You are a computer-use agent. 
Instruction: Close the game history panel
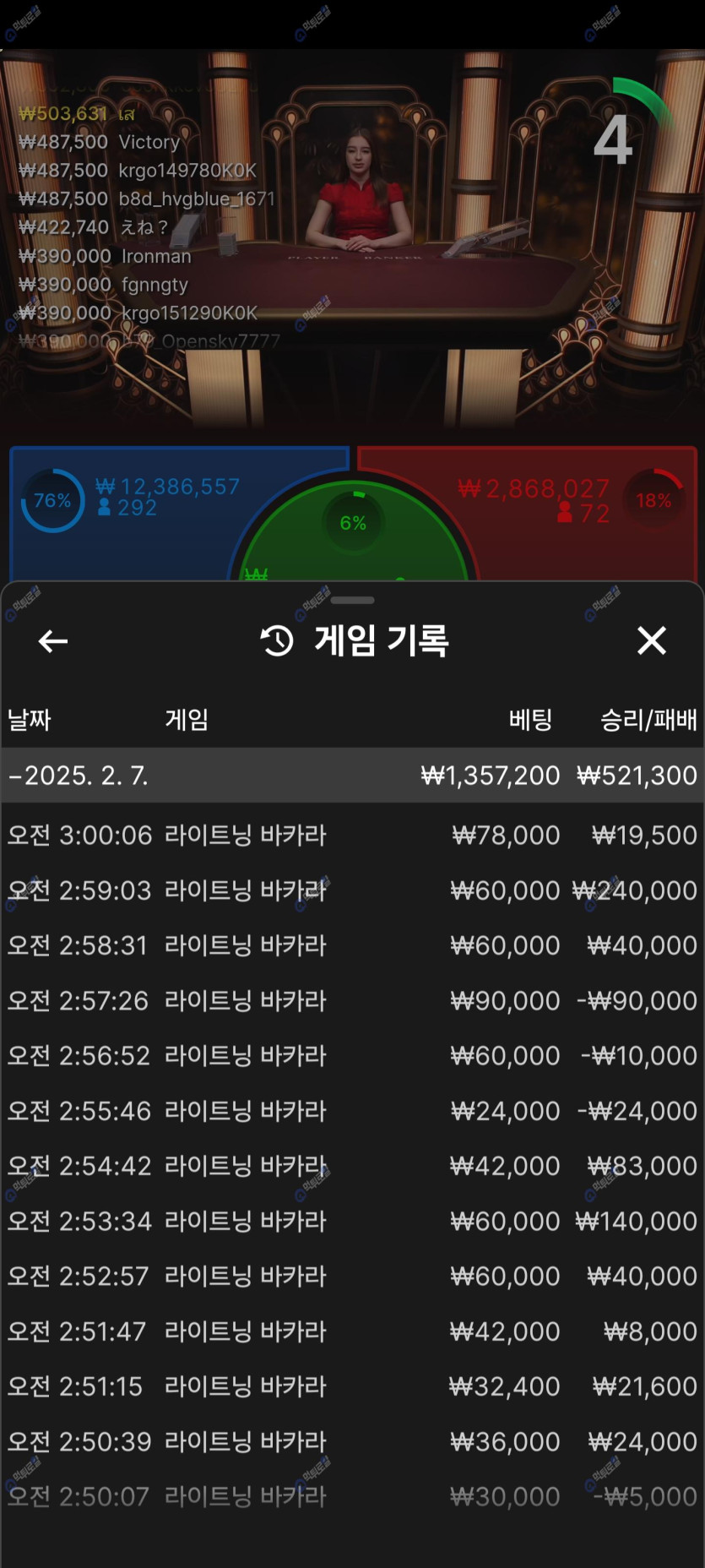pyautogui.click(x=651, y=640)
